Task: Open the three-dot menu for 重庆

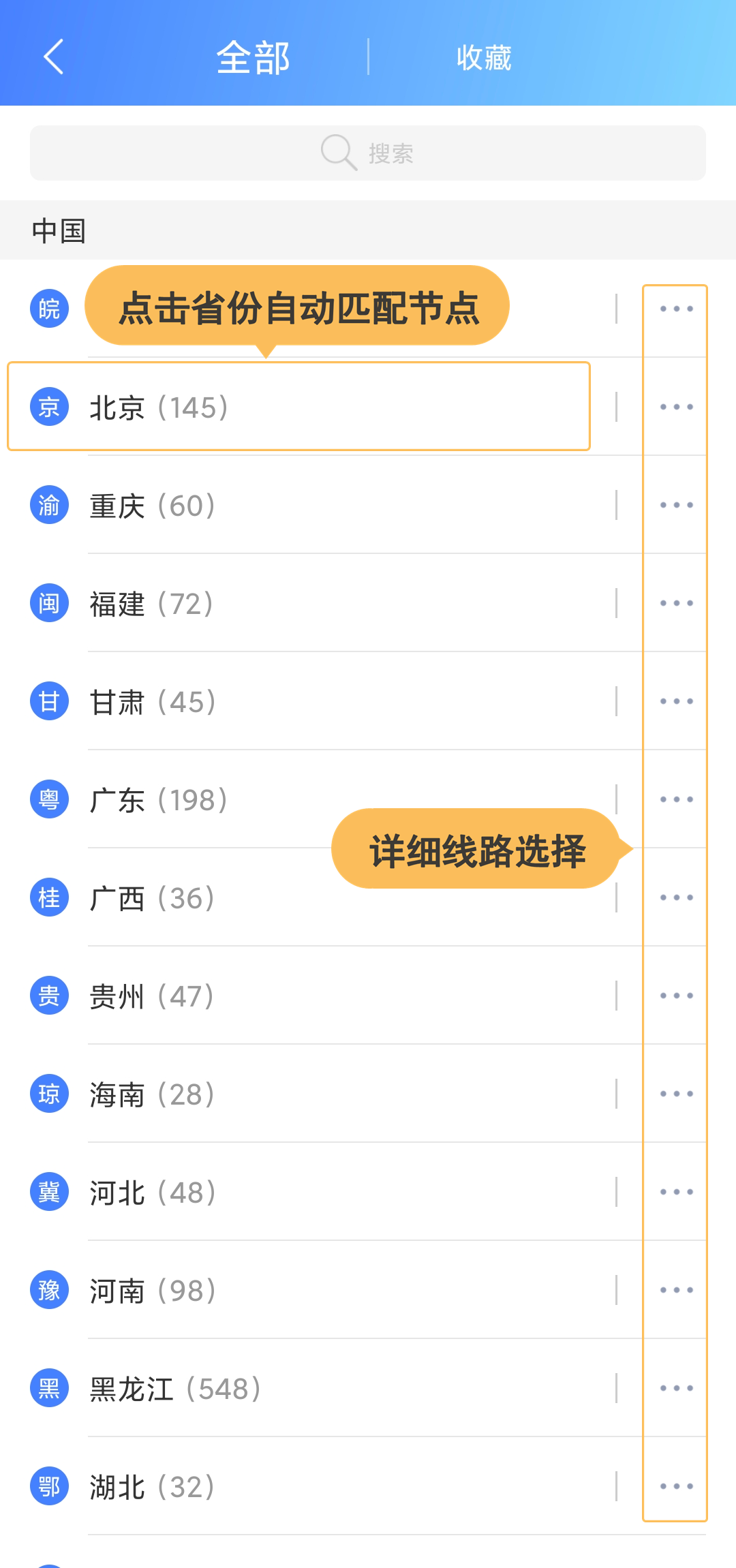Action: point(676,505)
